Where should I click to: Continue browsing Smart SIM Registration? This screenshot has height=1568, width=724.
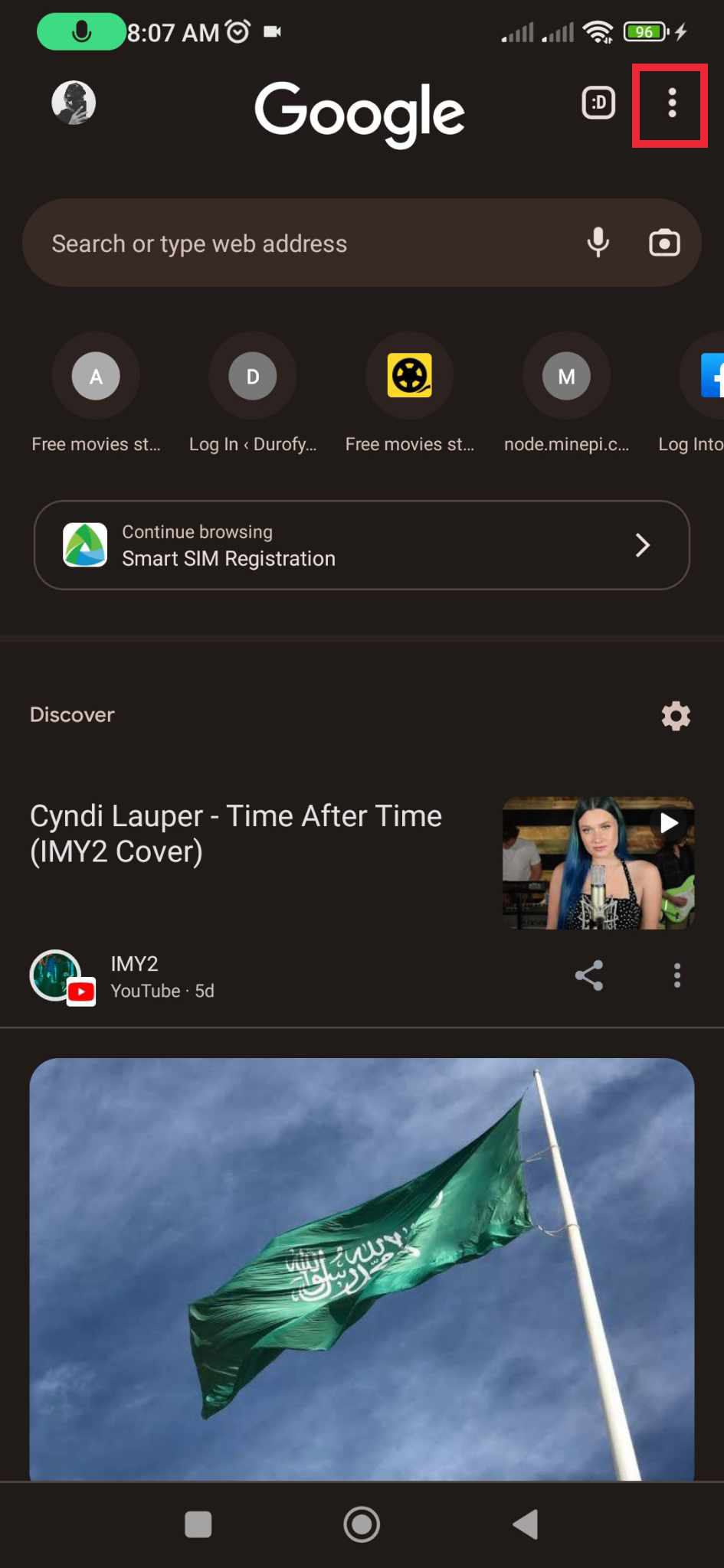pos(362,545)
